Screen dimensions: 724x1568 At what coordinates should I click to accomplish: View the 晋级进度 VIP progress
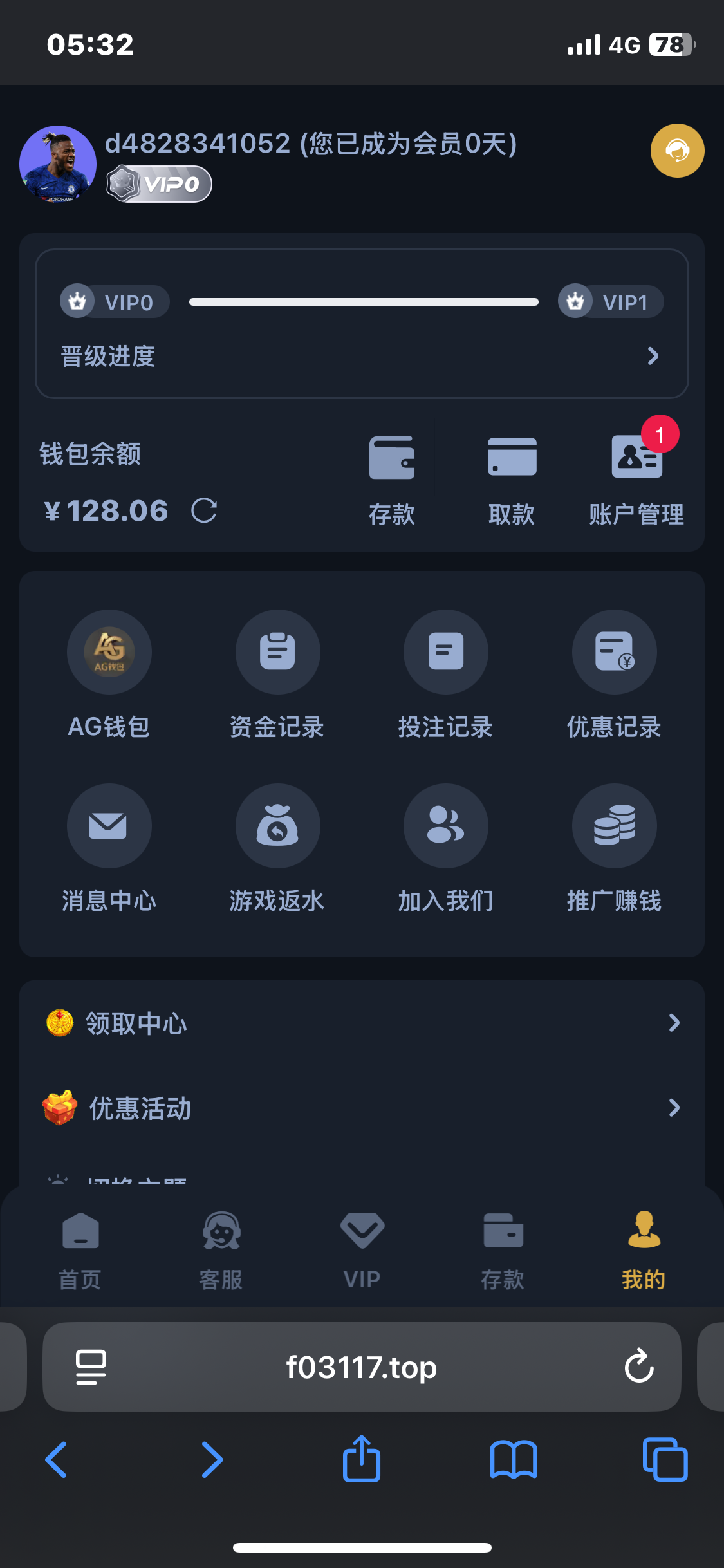362,356
